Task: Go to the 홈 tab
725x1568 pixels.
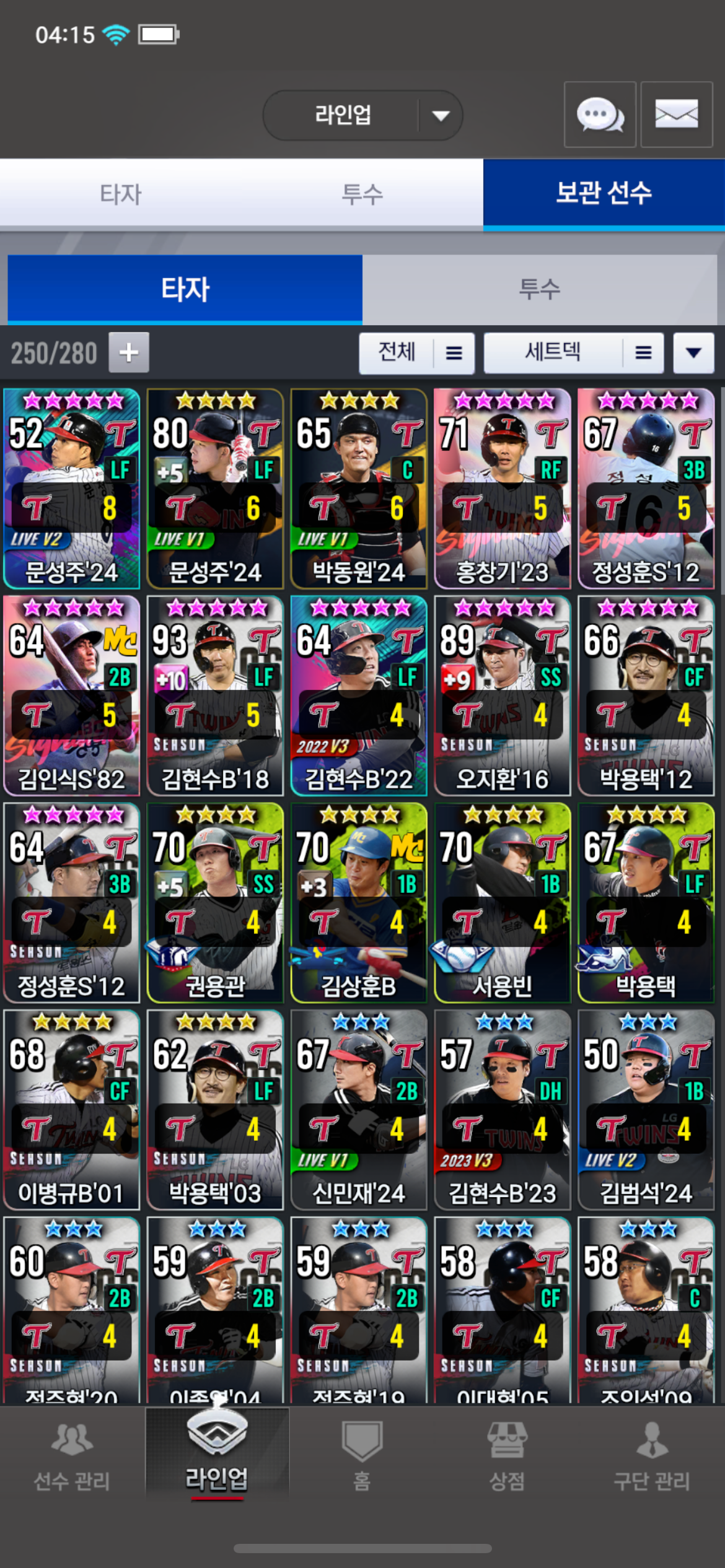Action: pos(362,1455)
